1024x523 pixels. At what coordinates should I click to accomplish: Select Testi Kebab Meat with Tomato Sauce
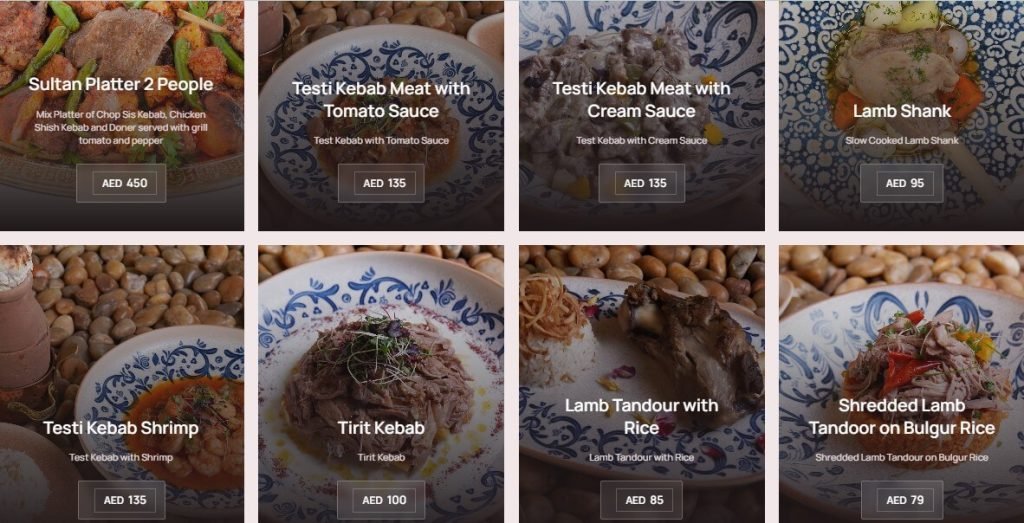381,99
